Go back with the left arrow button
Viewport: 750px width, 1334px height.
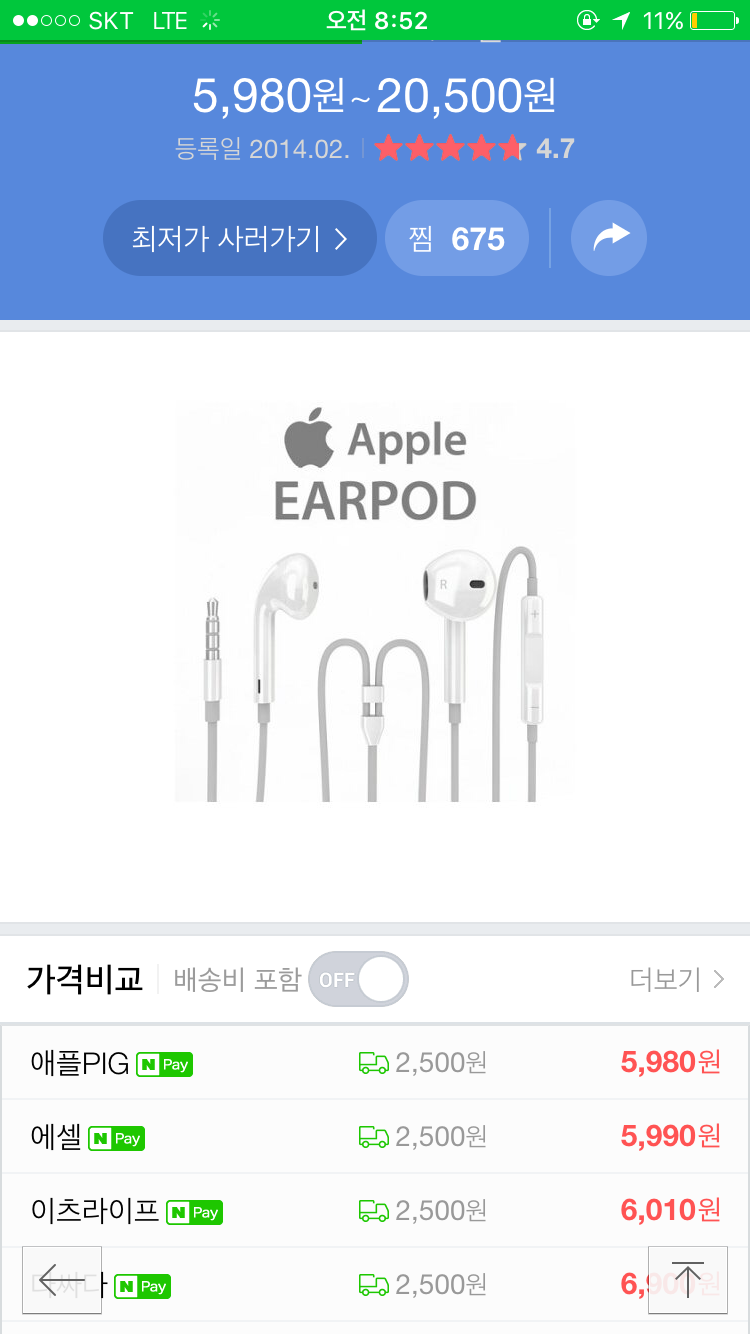tap(62, 1280)
